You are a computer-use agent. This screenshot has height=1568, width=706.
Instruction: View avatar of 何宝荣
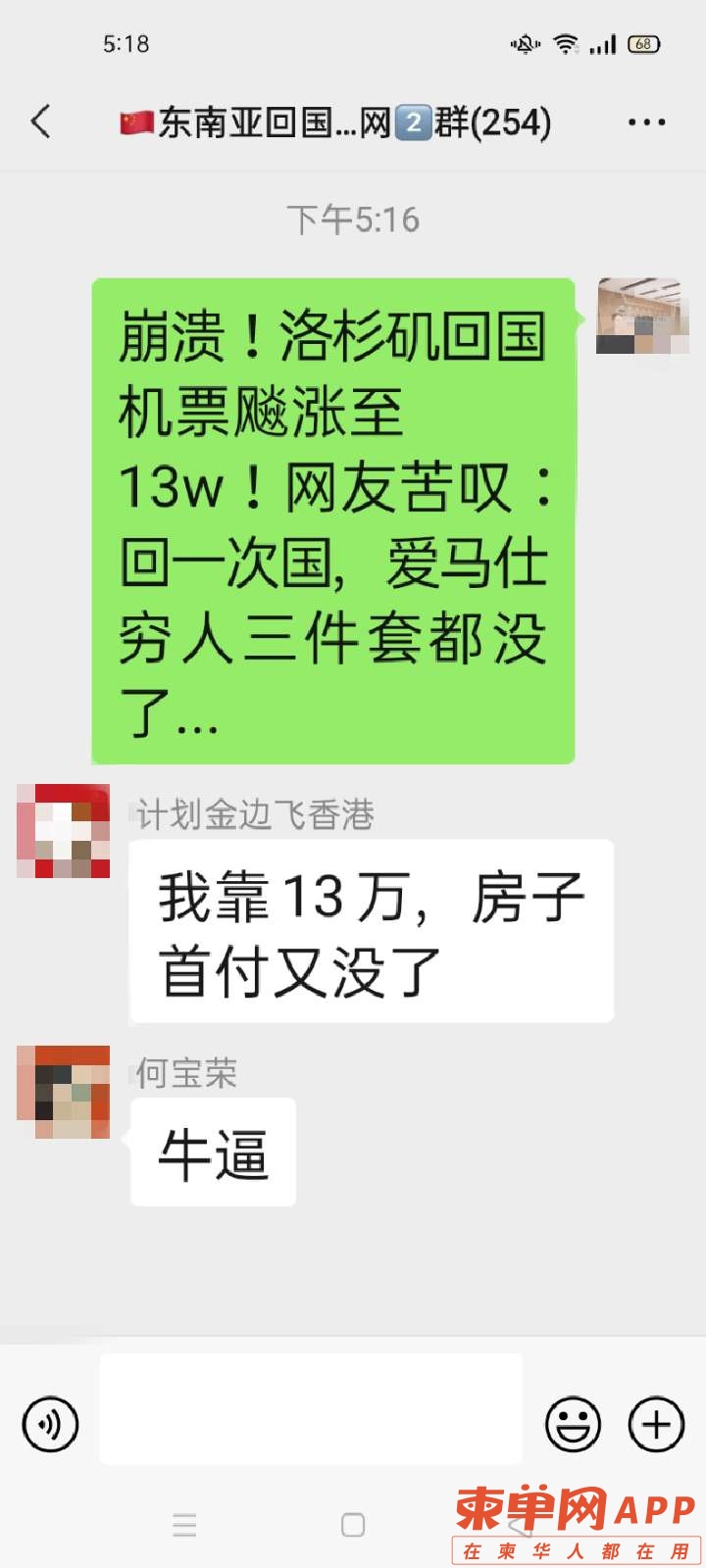pyautogui.click(x=64, y=1092)
